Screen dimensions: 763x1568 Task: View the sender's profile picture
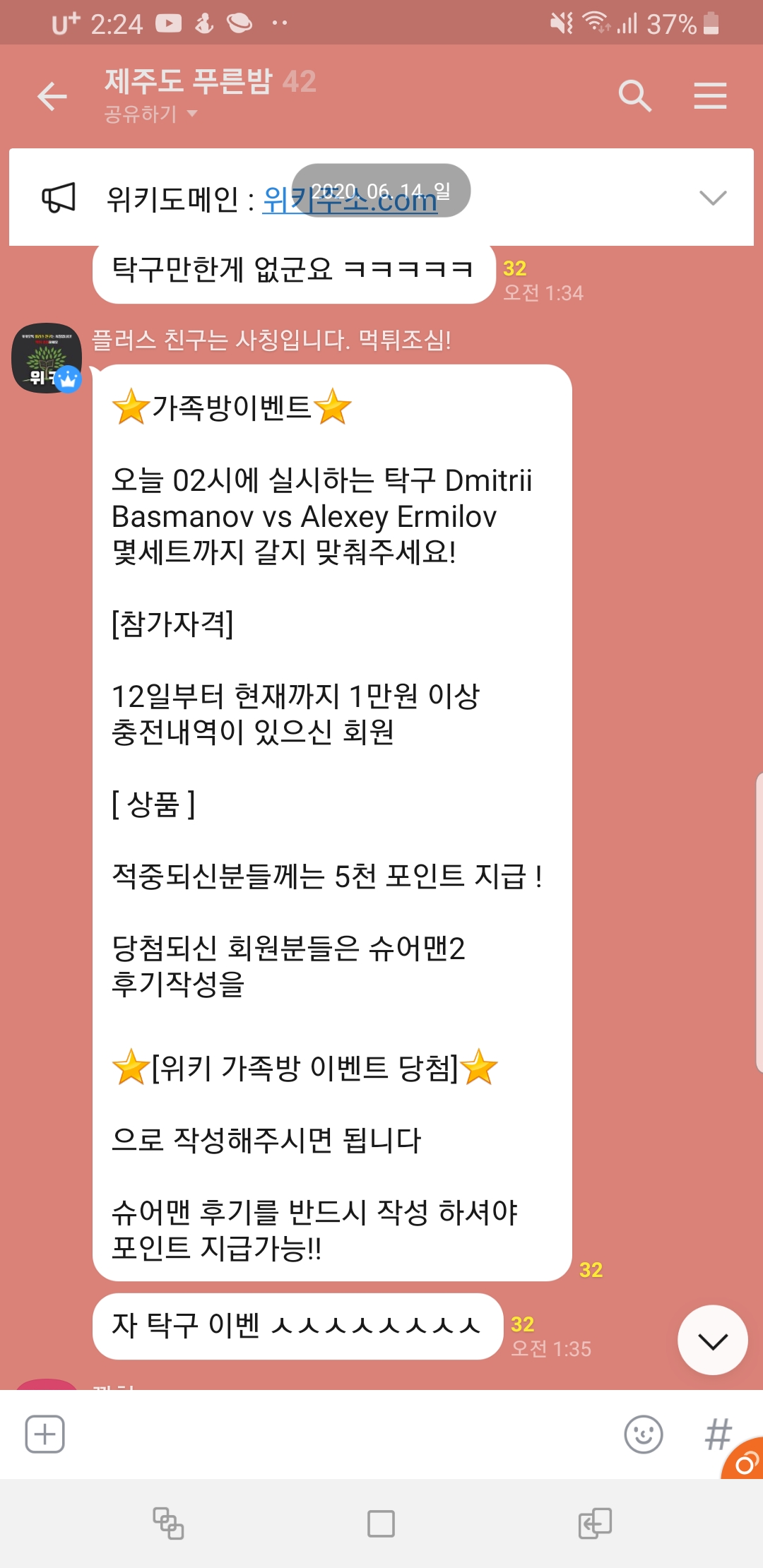[x=47, y=358]
